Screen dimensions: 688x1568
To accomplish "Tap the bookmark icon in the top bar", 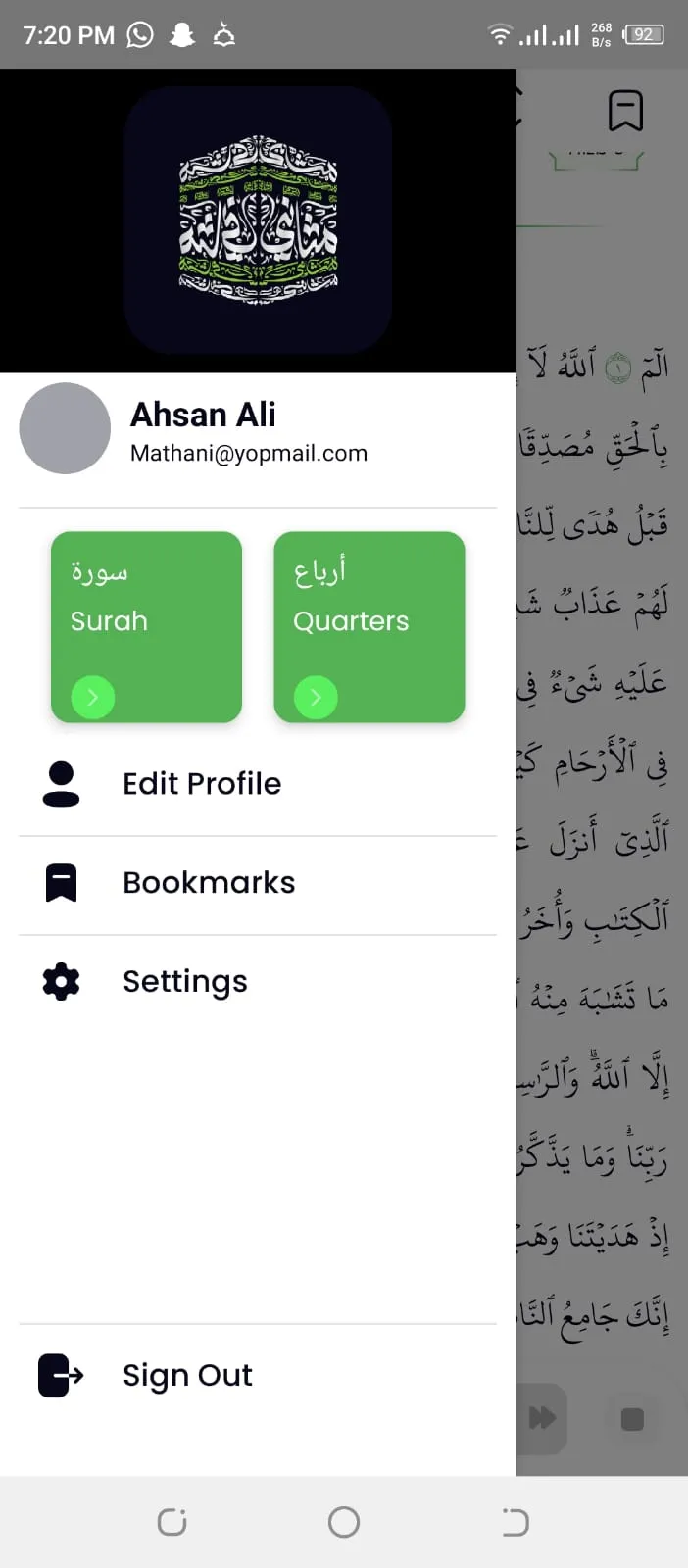I will coord(625,111).
